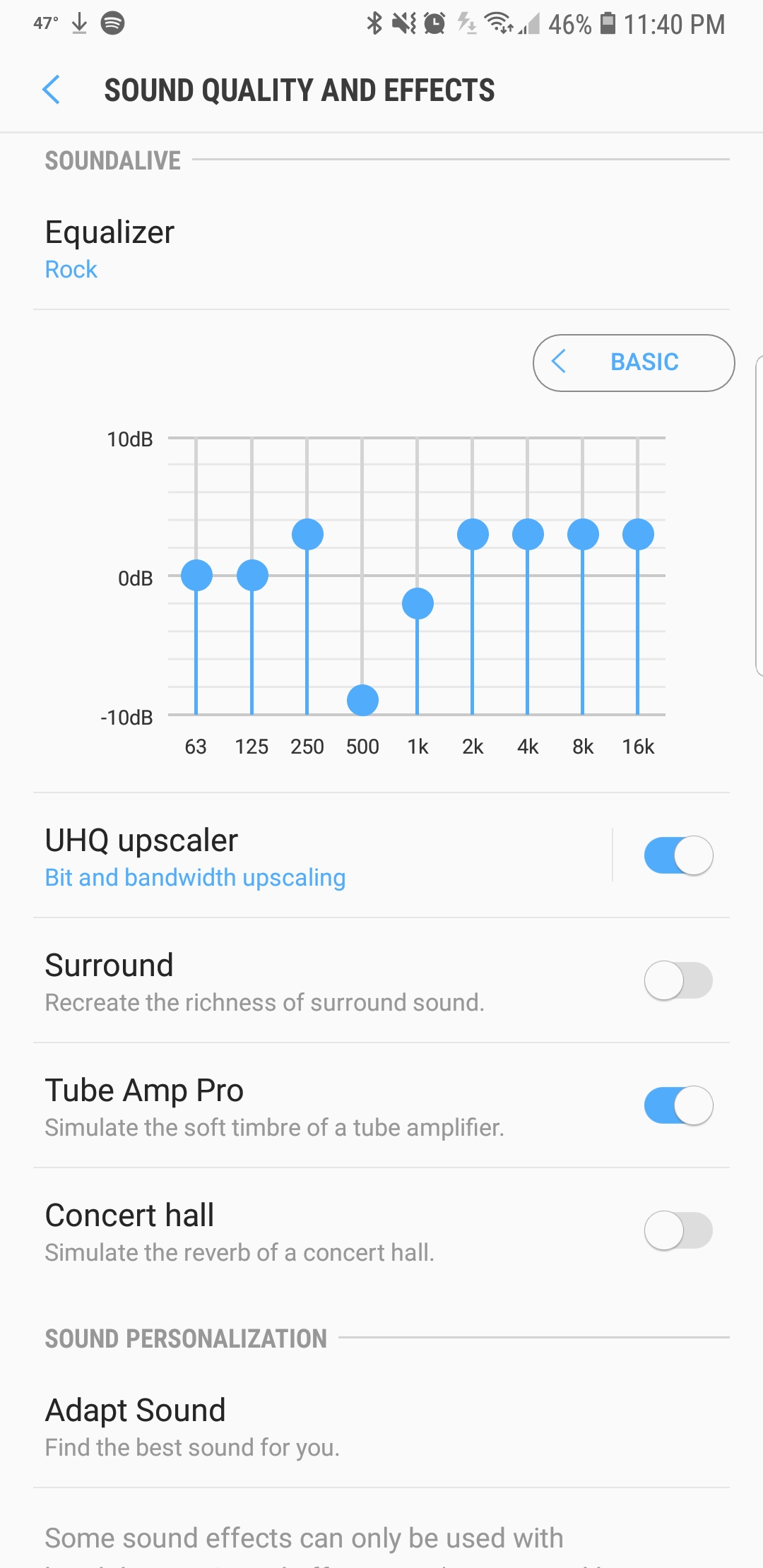The height and width of the screenshot is (1568, 763).
Task: Disable the Tube Amp Pro simulation
Action: 677,1105
